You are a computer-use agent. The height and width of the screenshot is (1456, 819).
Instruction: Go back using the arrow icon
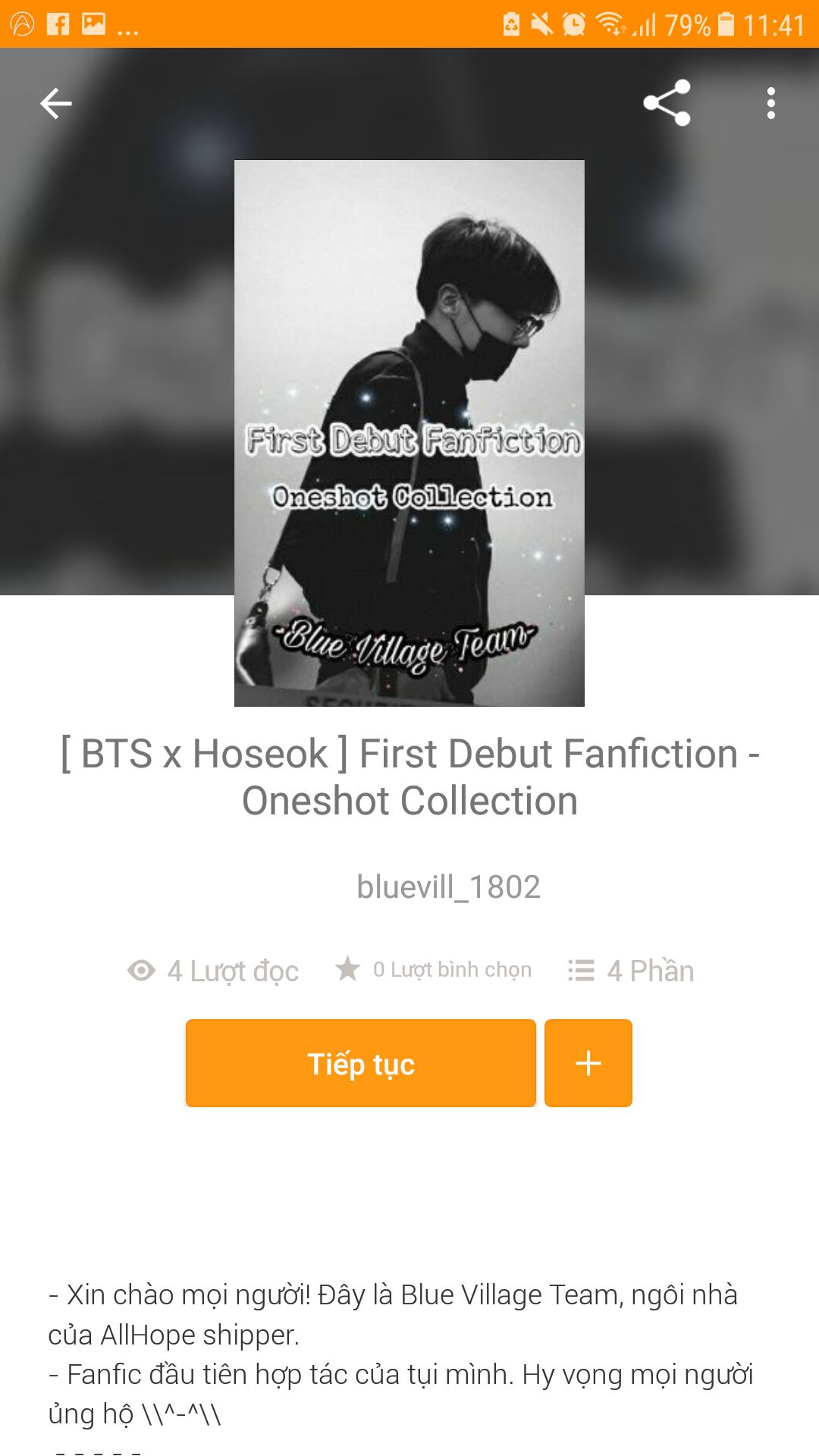point(56,104)
